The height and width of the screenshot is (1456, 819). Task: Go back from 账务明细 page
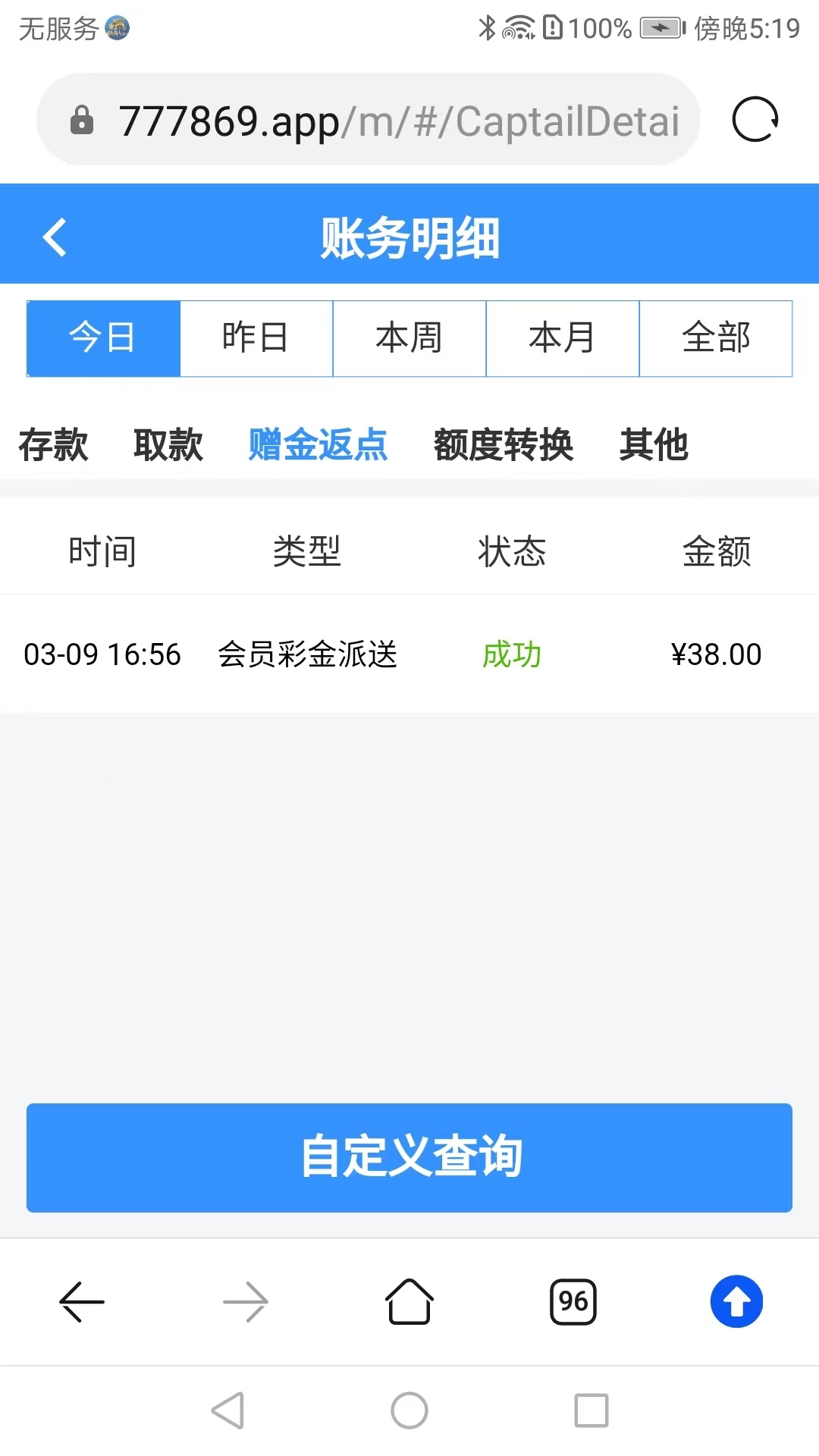click(x=55, y=237)
